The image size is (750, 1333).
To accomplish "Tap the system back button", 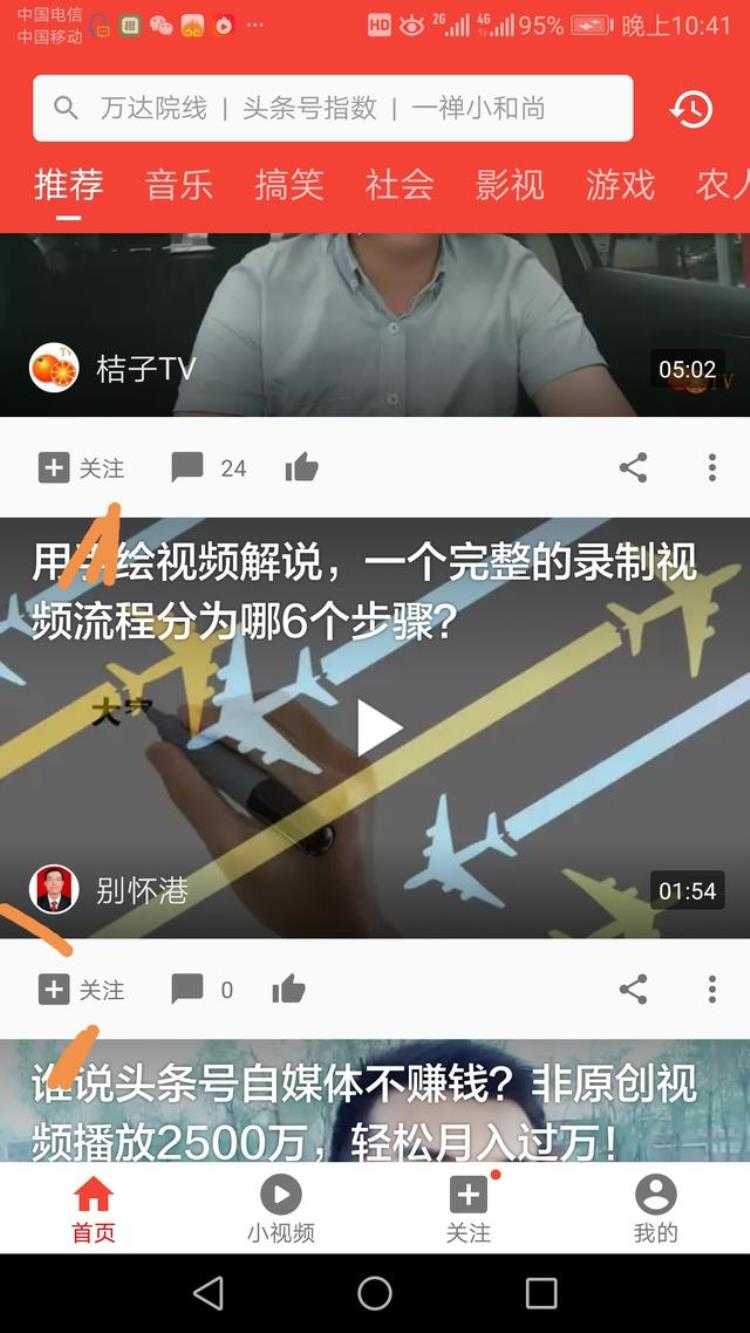I will coord(208,1294).
